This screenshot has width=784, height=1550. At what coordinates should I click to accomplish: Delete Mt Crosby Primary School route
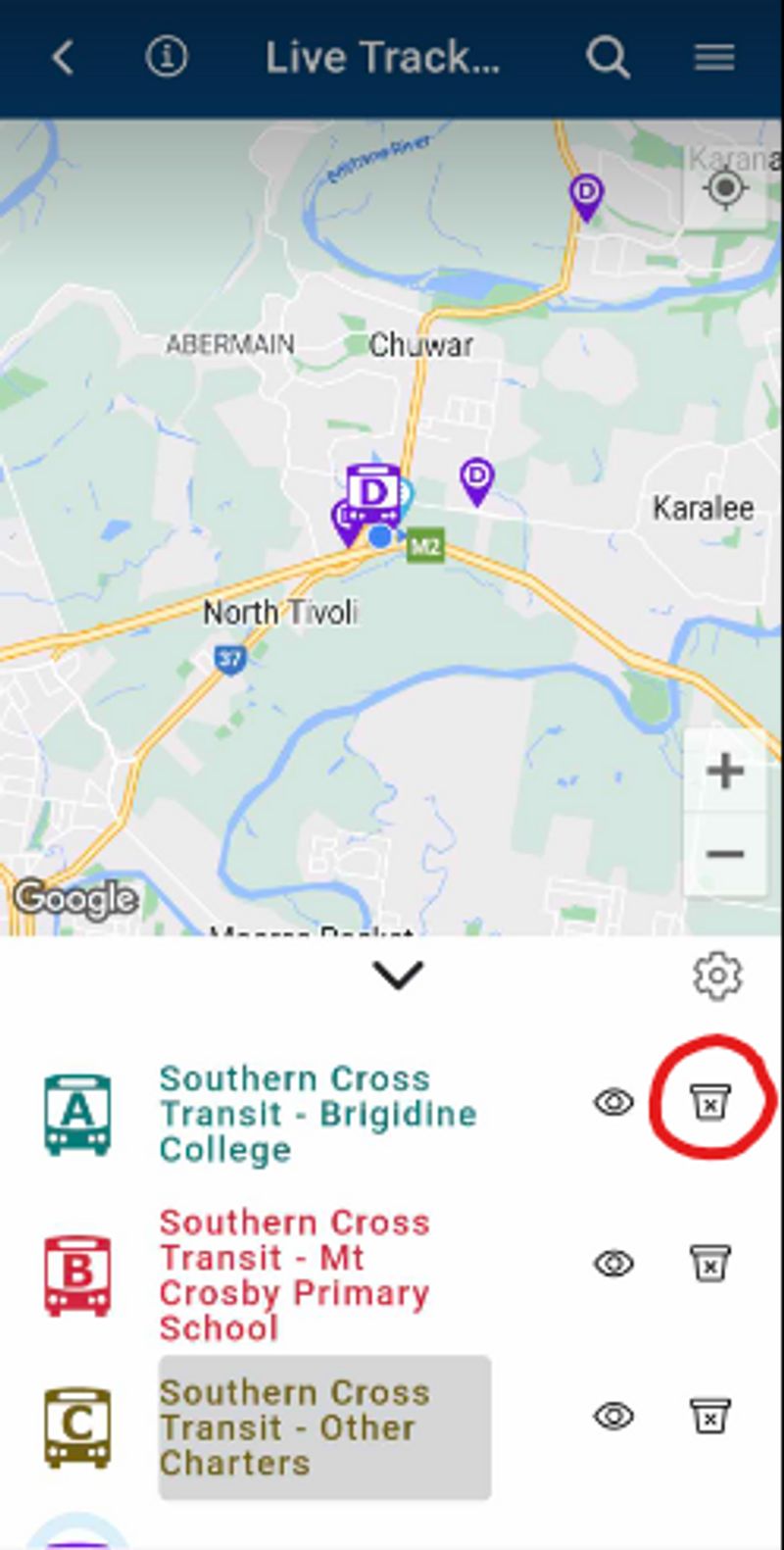pos(710,1264)
